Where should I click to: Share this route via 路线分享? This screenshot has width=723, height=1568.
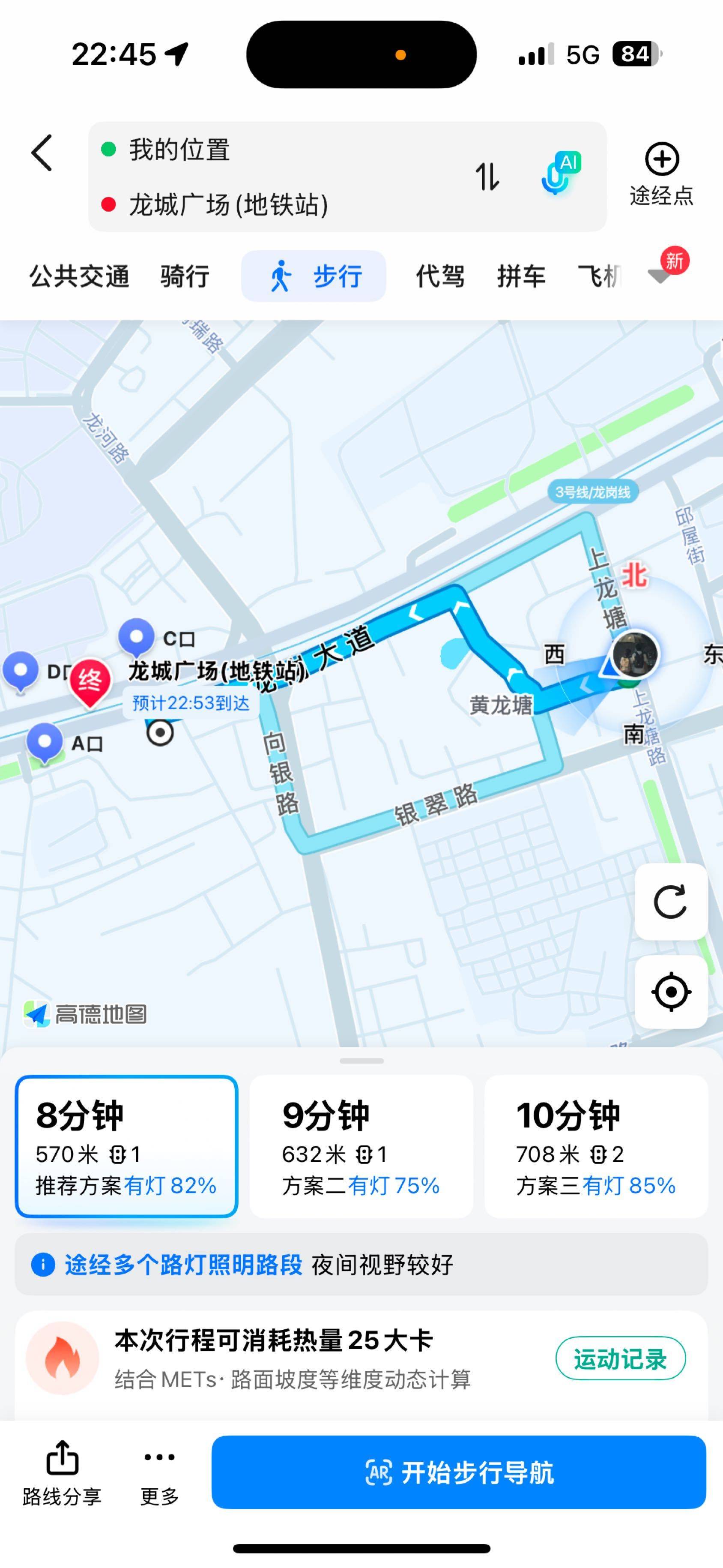point(62,1472)
